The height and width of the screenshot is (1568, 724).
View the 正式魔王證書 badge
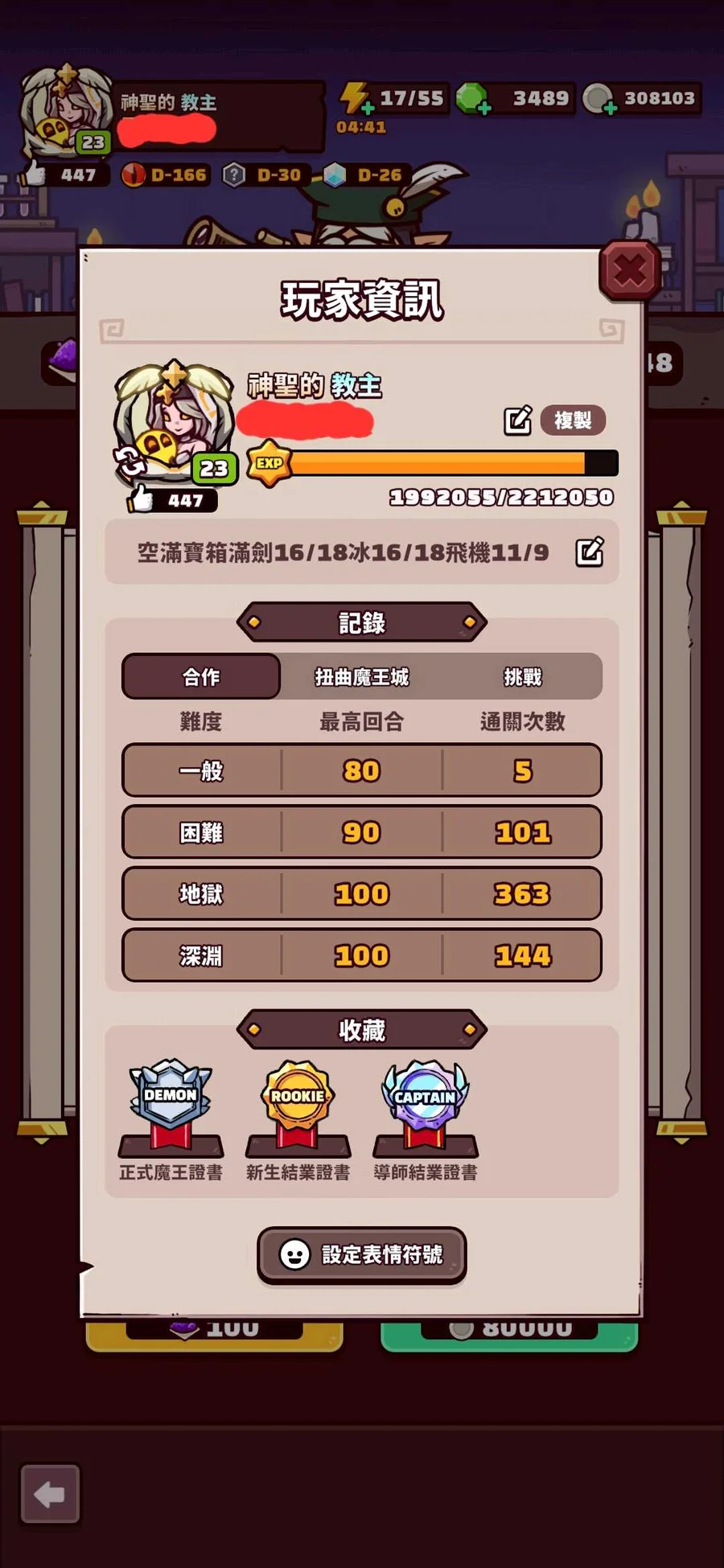(x=171, y=1106)
